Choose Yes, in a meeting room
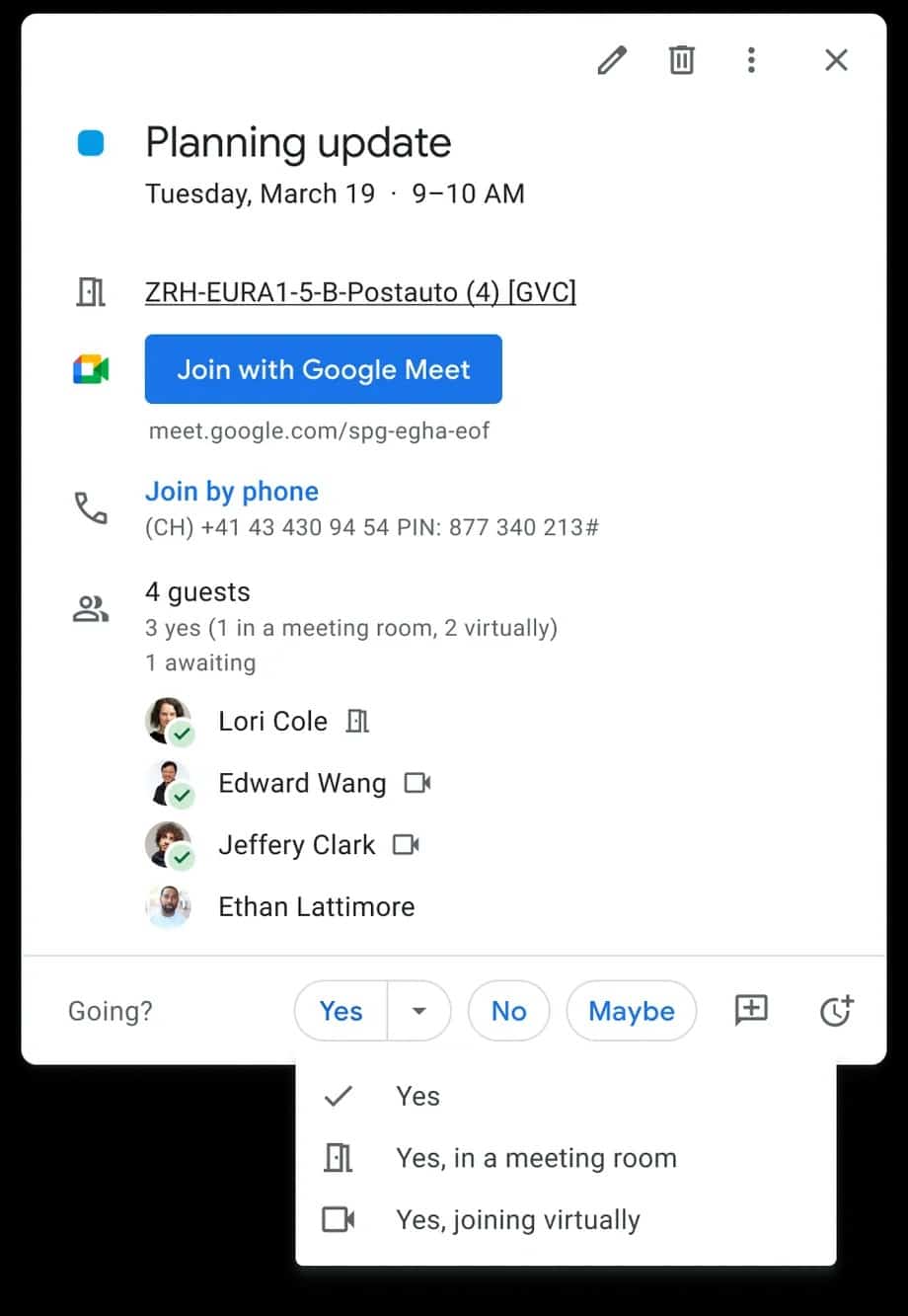This screenshot has width=908, height=1316. click(x=536, y=1158)
